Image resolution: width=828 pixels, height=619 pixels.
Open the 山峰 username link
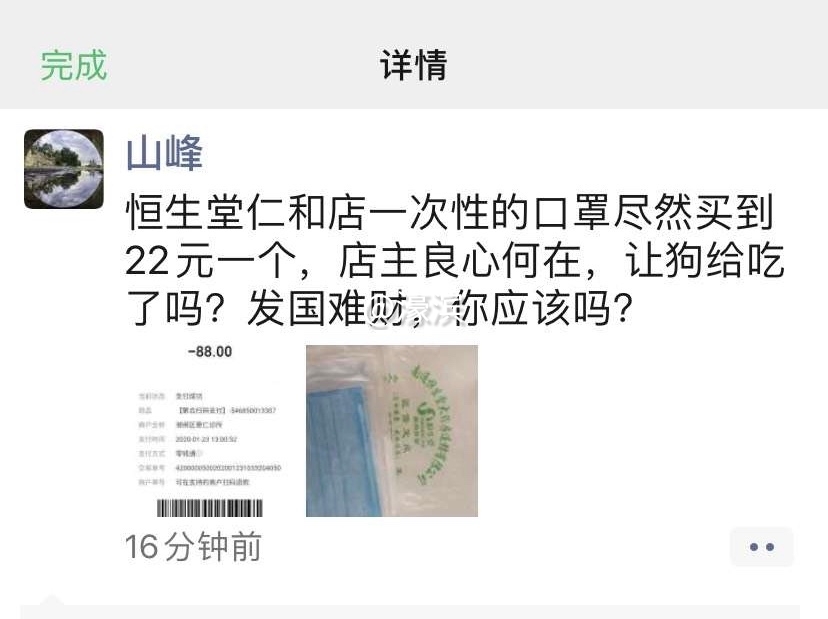(x=164, y=155)
